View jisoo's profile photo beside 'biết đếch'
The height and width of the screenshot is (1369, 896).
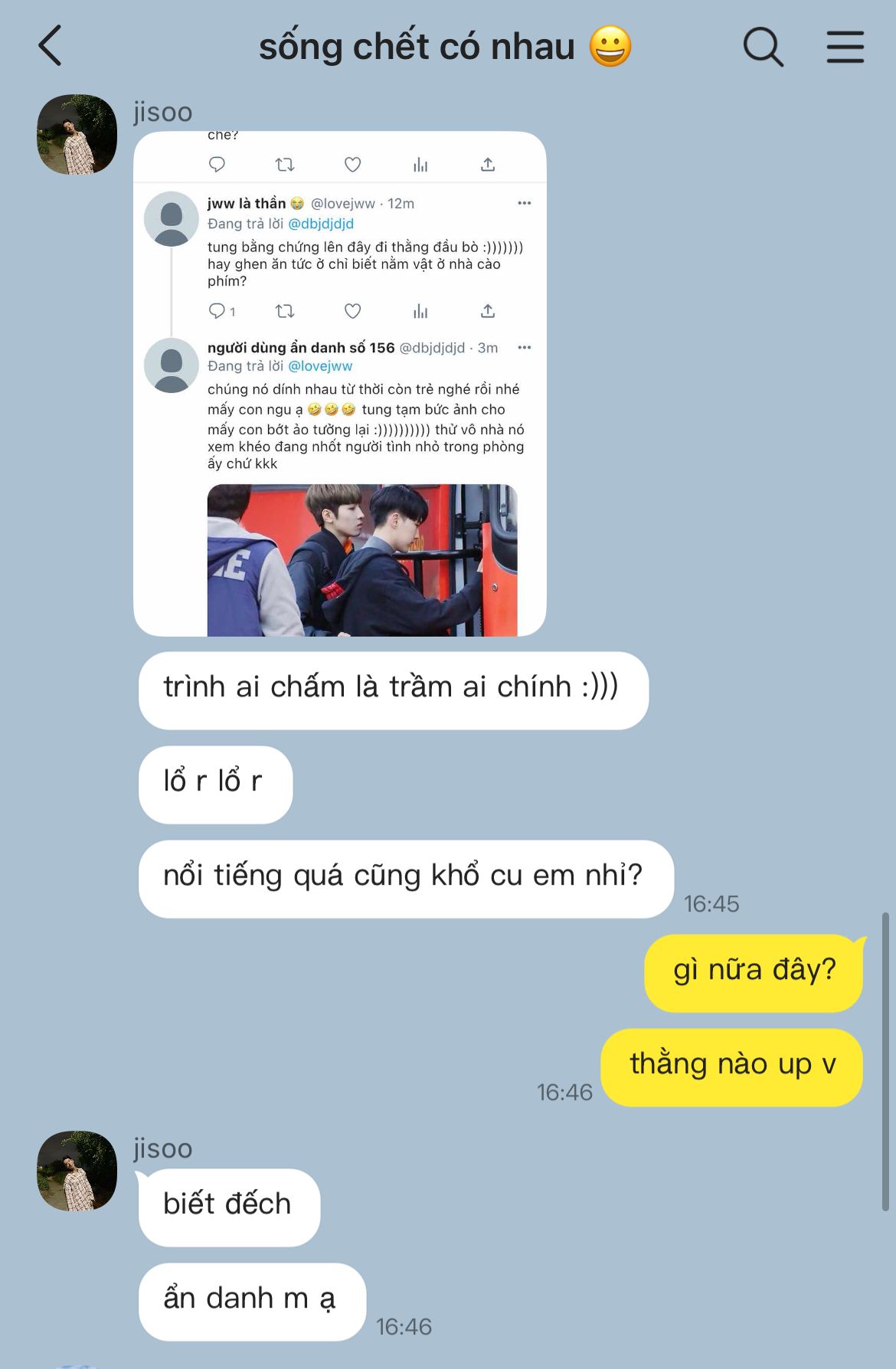[x=77, y=1170]
